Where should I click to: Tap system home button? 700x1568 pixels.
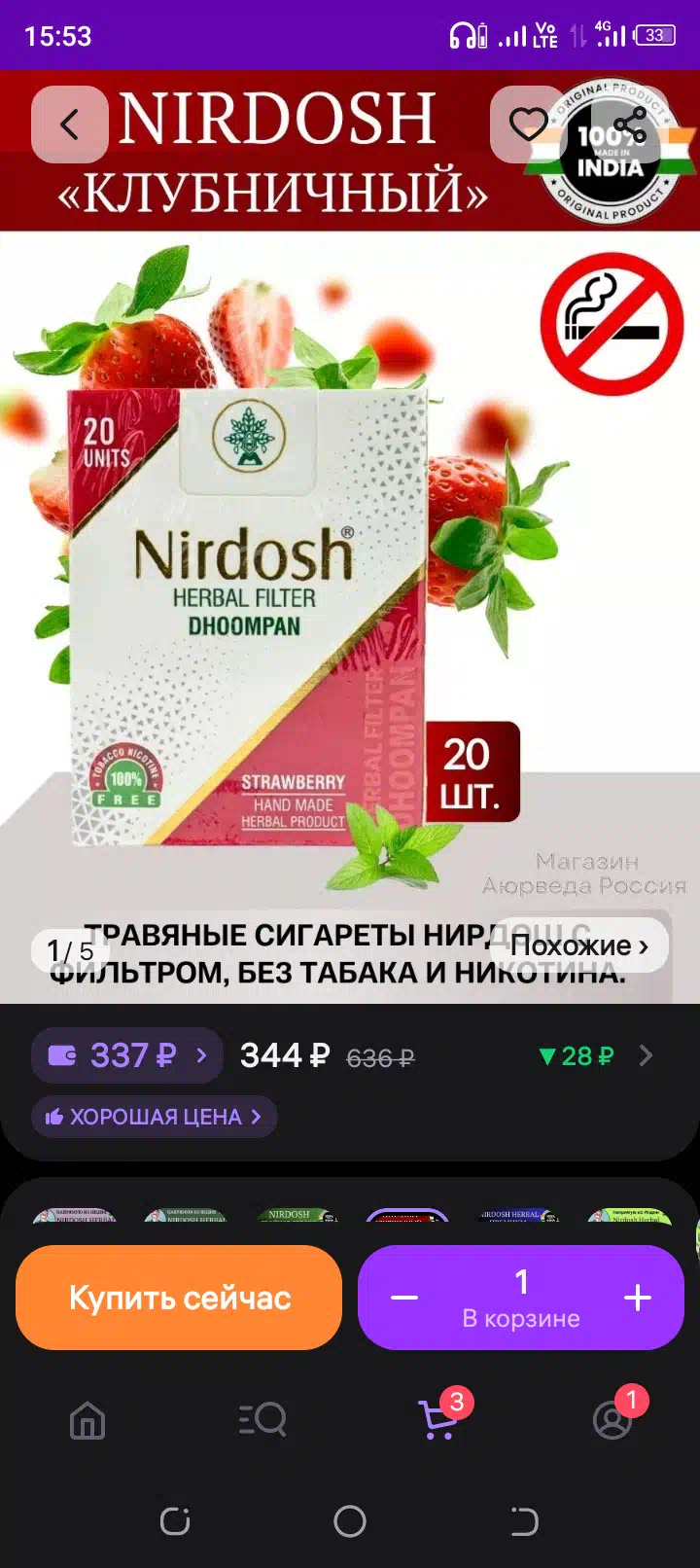pos(350,1521)
